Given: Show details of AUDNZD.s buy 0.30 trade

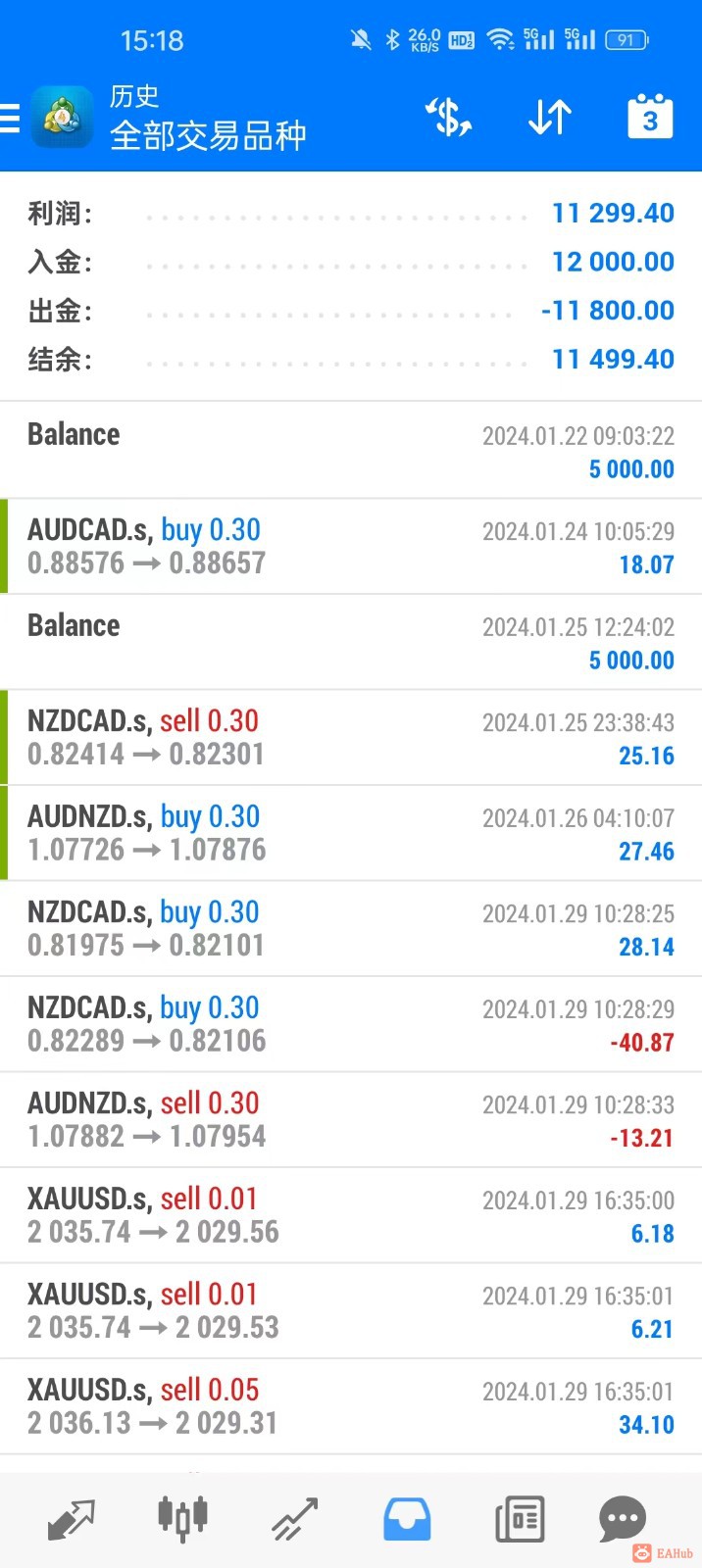Looking at the screenshot, I should [x=351, y=833].
